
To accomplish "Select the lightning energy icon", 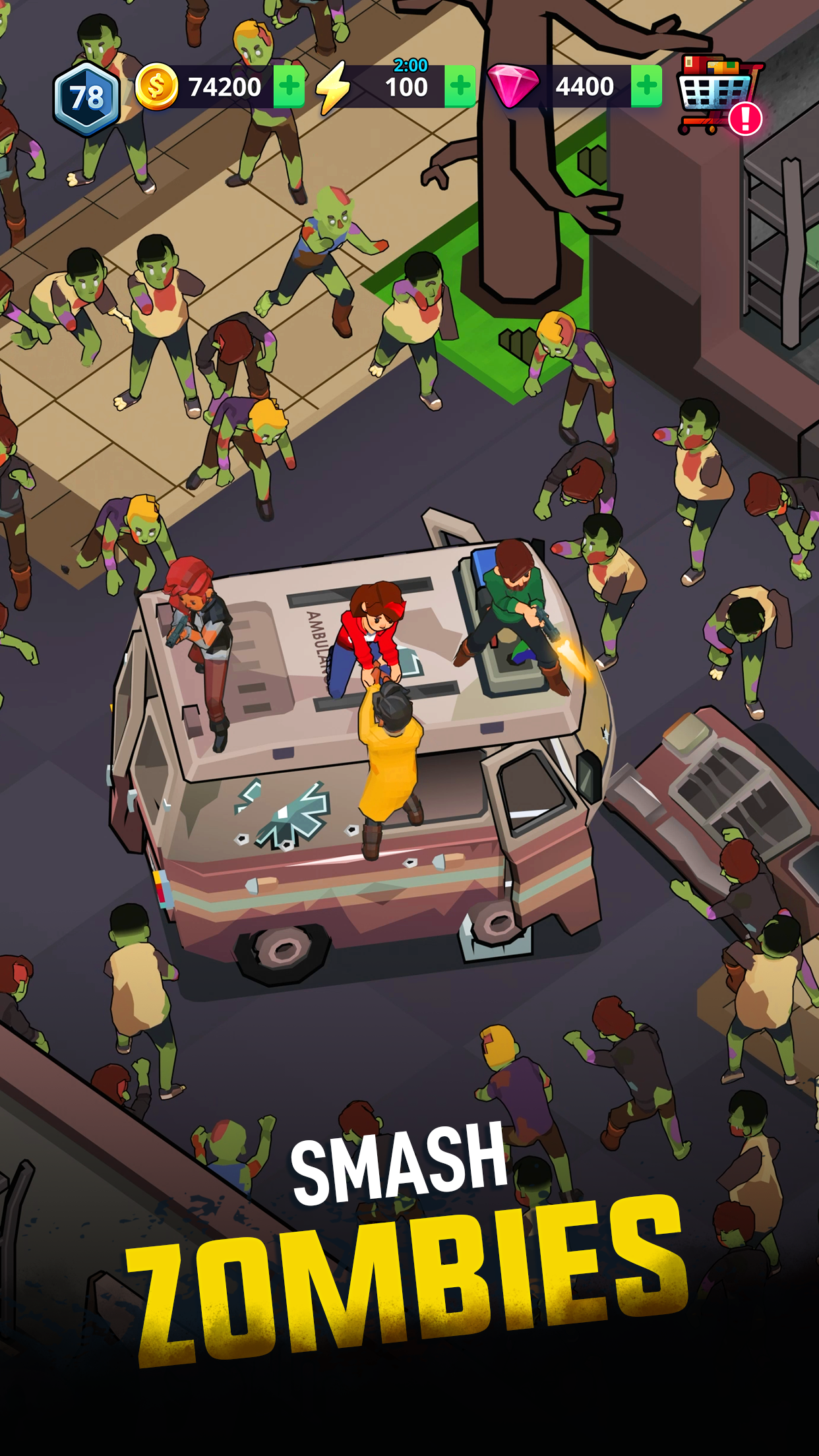I will tap(336, 86).
